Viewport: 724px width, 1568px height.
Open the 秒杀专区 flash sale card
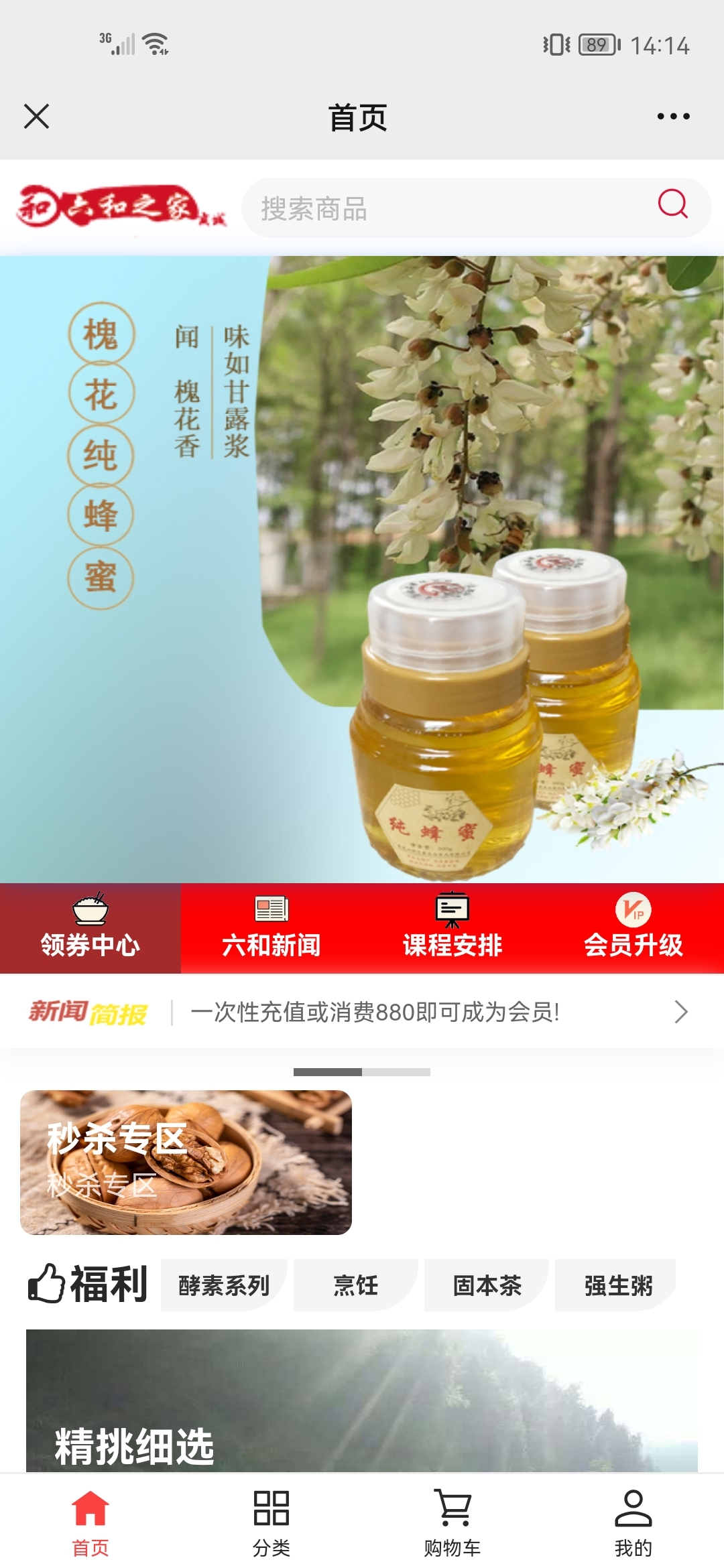tap(186, 1163)
